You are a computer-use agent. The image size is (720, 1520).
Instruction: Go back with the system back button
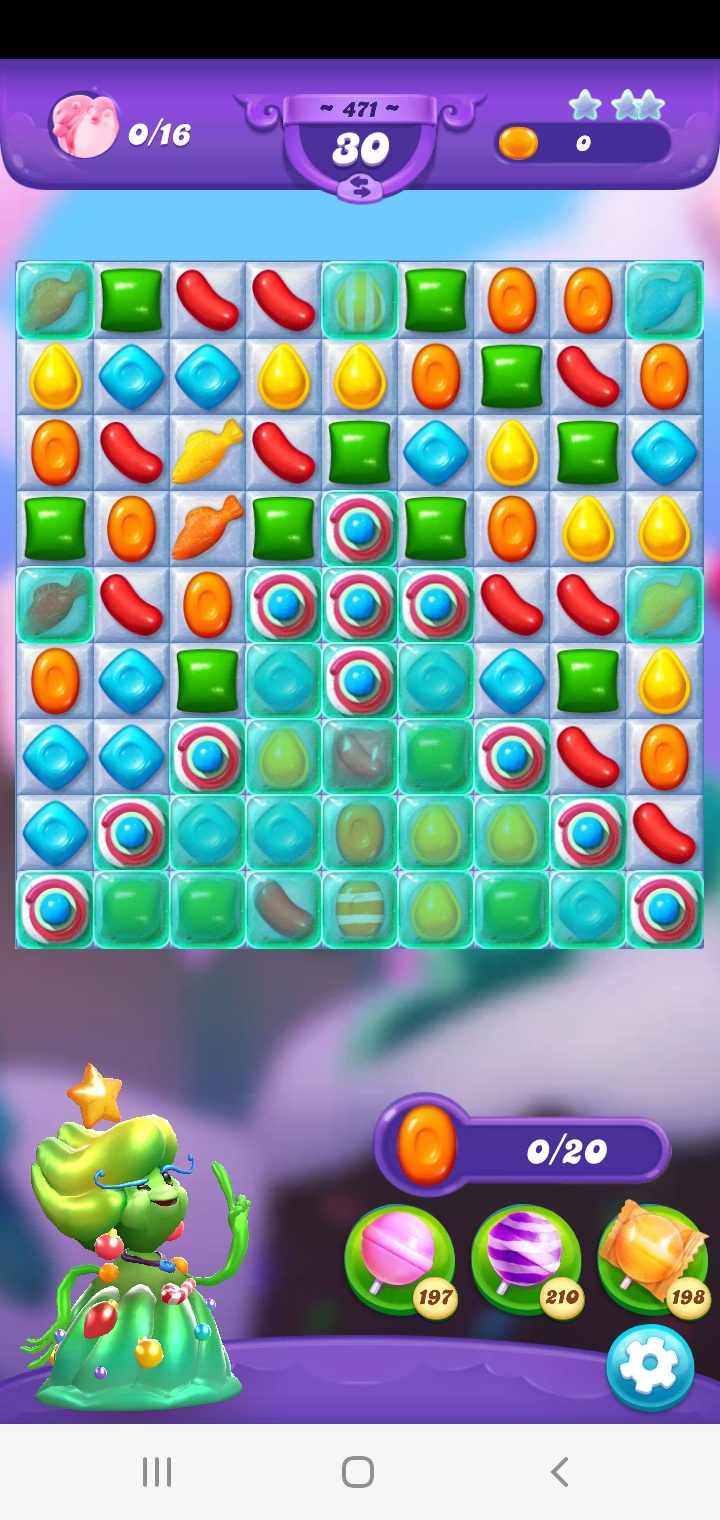tap(560, 1471)
